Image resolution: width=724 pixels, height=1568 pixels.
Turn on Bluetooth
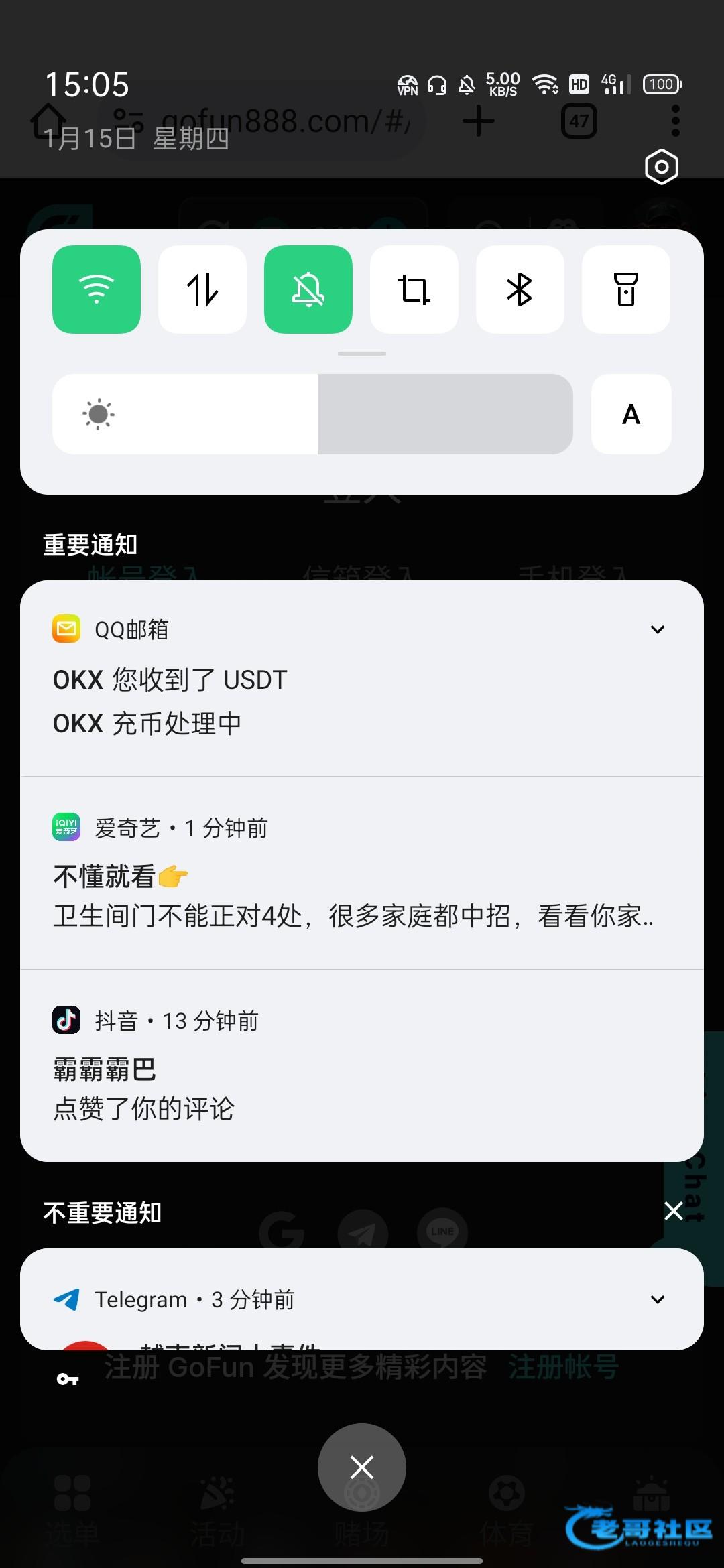(x=520, y=289)
